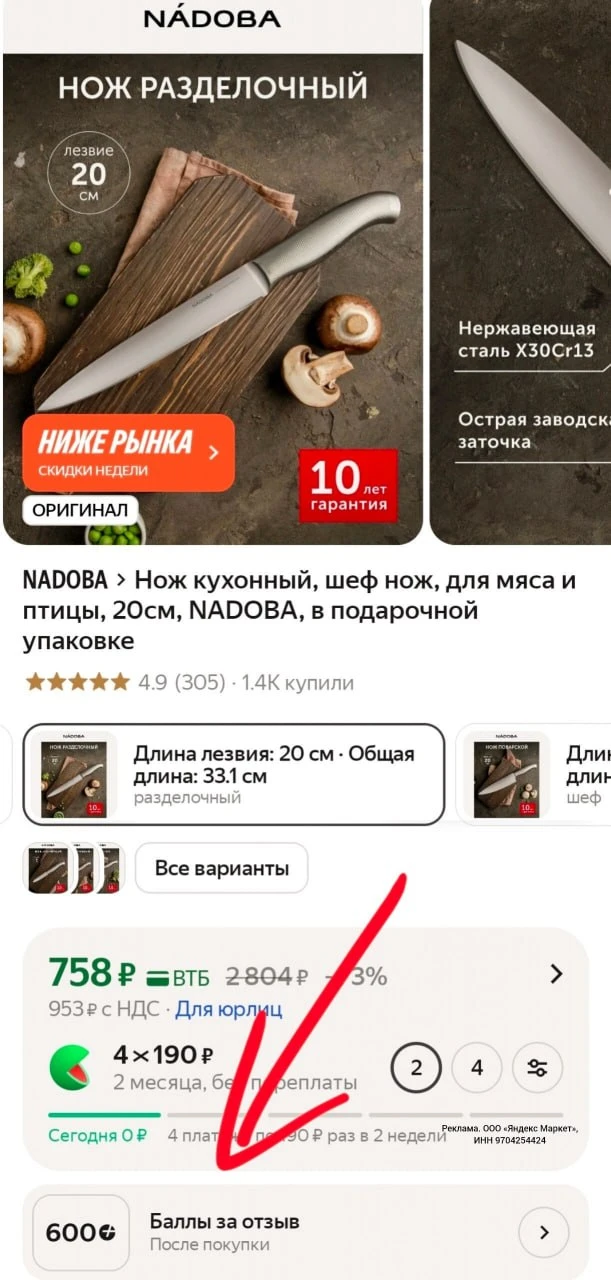
Task: Select the 'разделочный' 20 cm blade variant
Action: tap(233, 775)
